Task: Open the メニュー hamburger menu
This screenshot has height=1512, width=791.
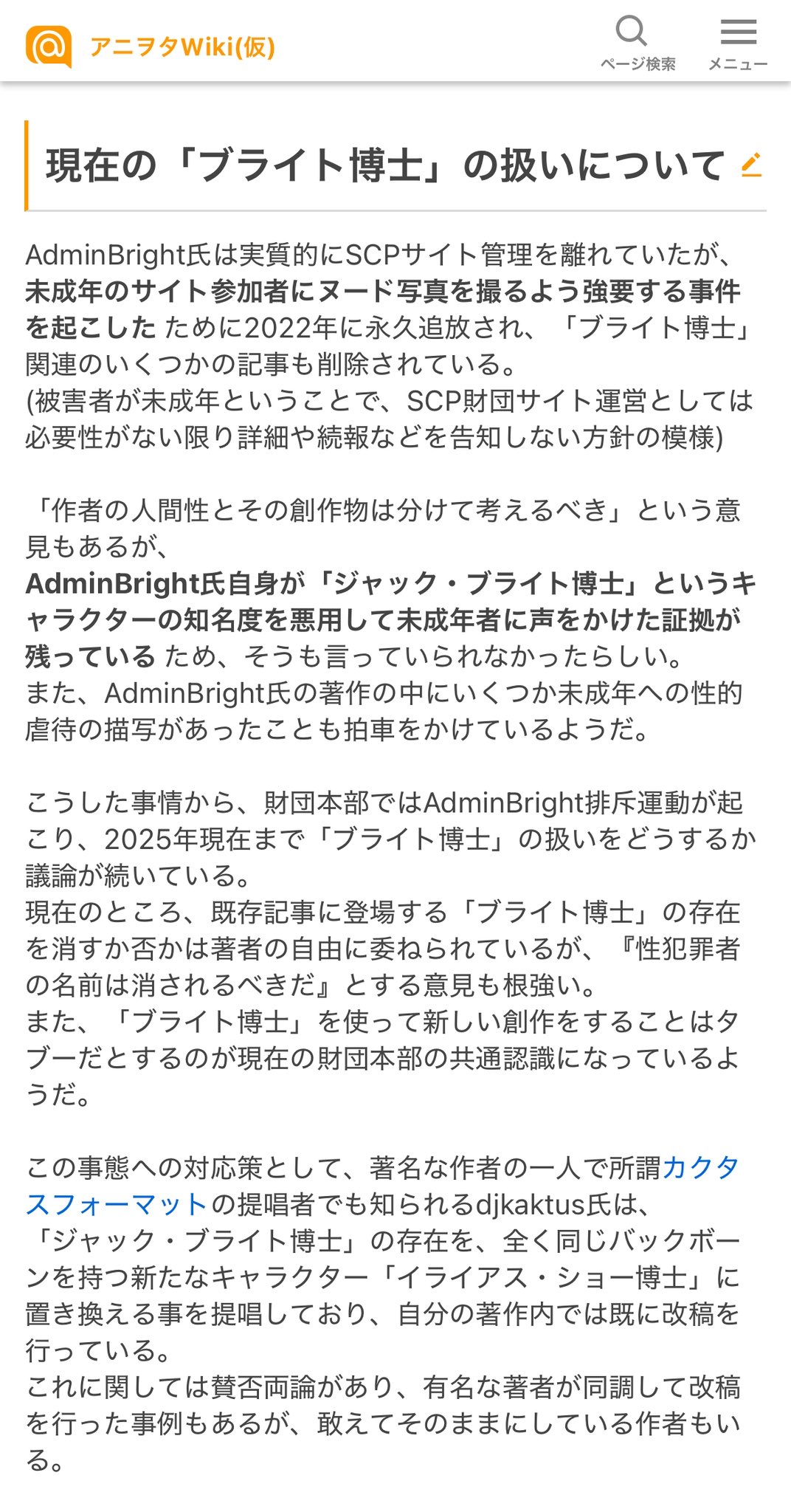Action: [x=738, y=43]
